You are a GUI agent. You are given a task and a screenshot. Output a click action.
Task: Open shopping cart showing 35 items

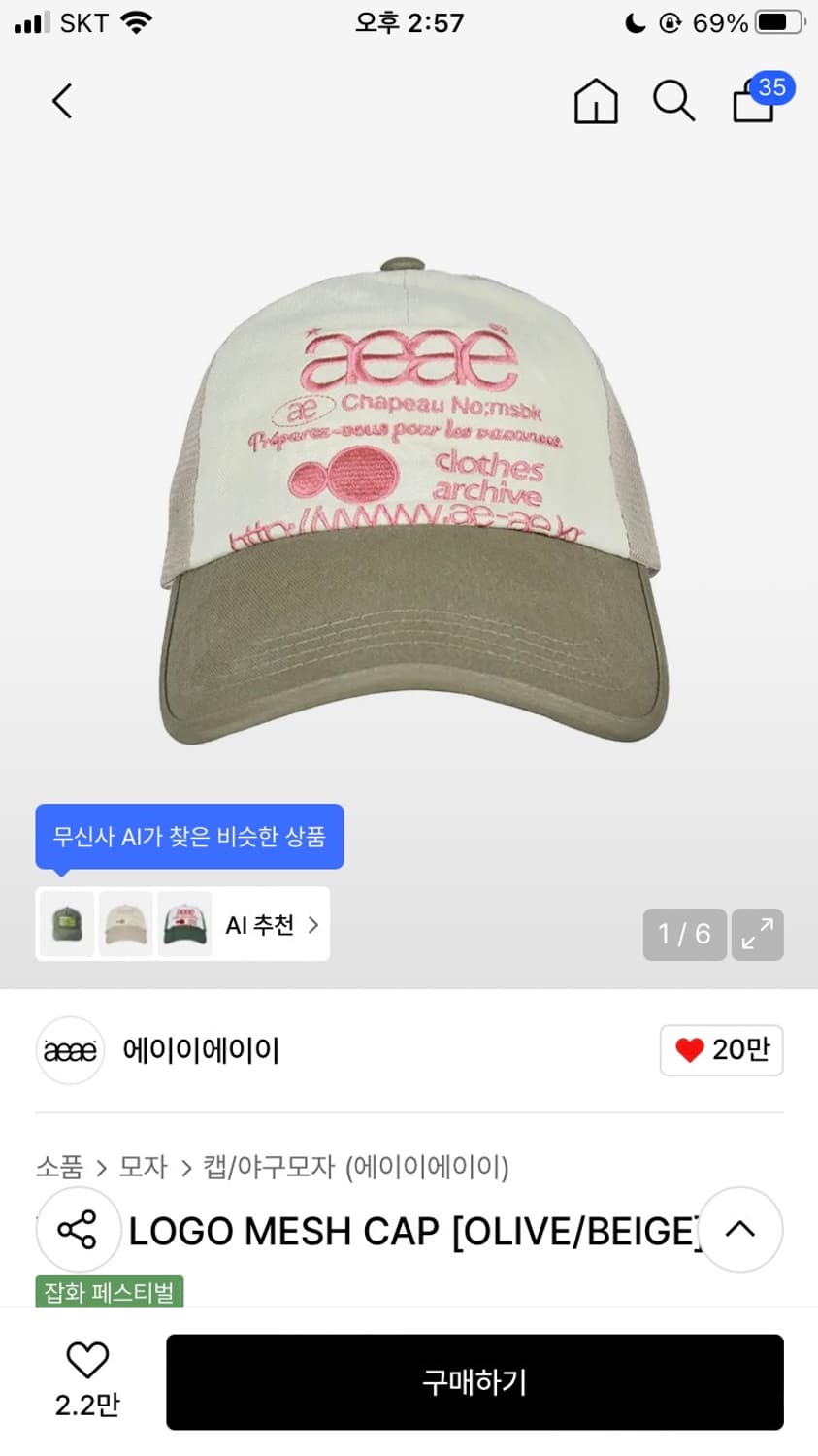click(754, 103)
